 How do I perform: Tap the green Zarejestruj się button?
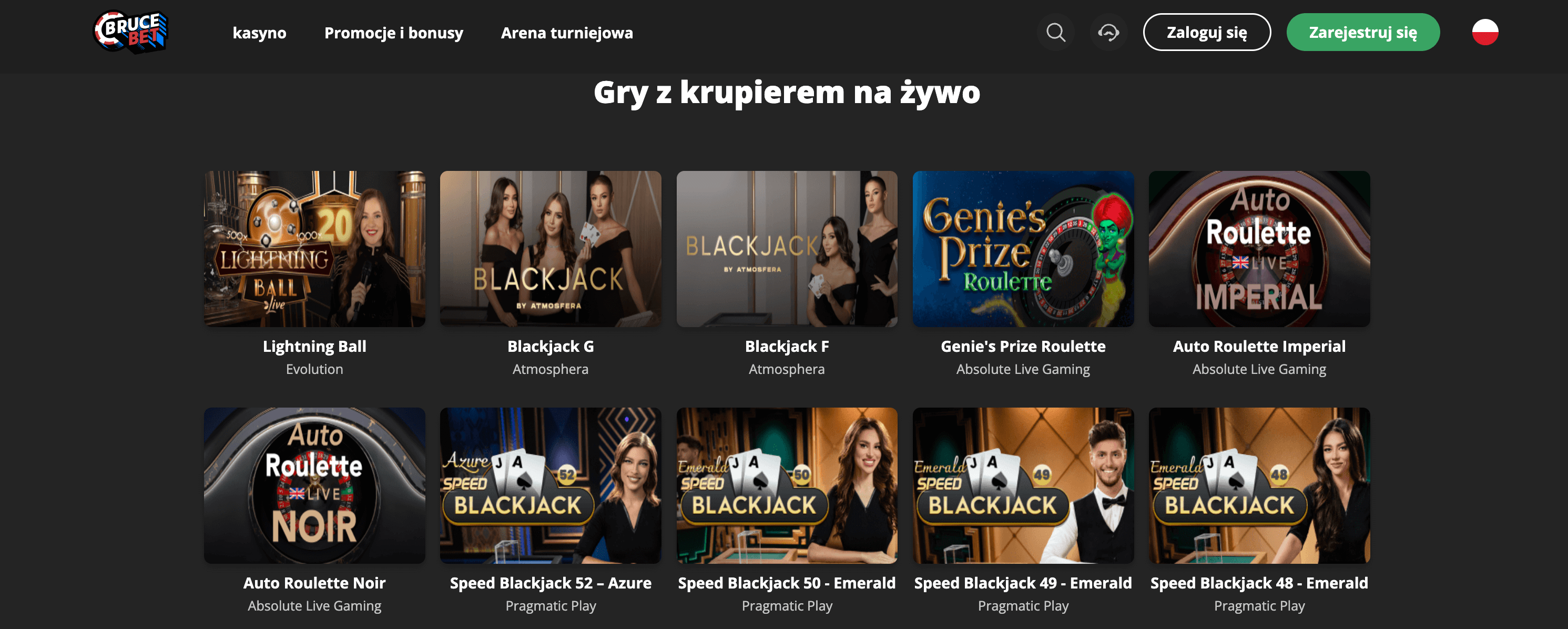point(1362,32)
